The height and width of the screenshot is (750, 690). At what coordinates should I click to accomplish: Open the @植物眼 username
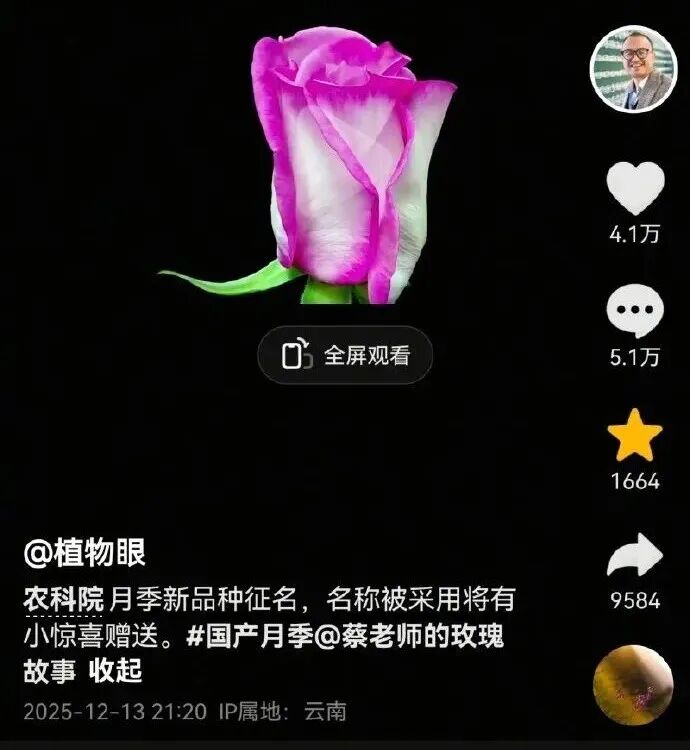(x=85, y=553)
